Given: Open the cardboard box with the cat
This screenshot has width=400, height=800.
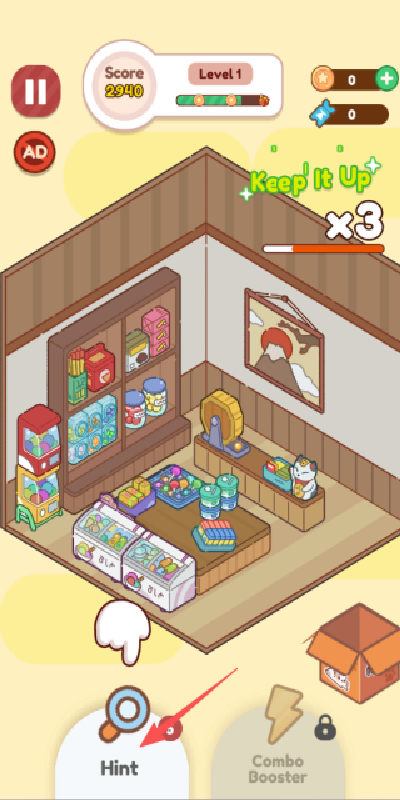Looking at the screenshot, I should 356,652.
